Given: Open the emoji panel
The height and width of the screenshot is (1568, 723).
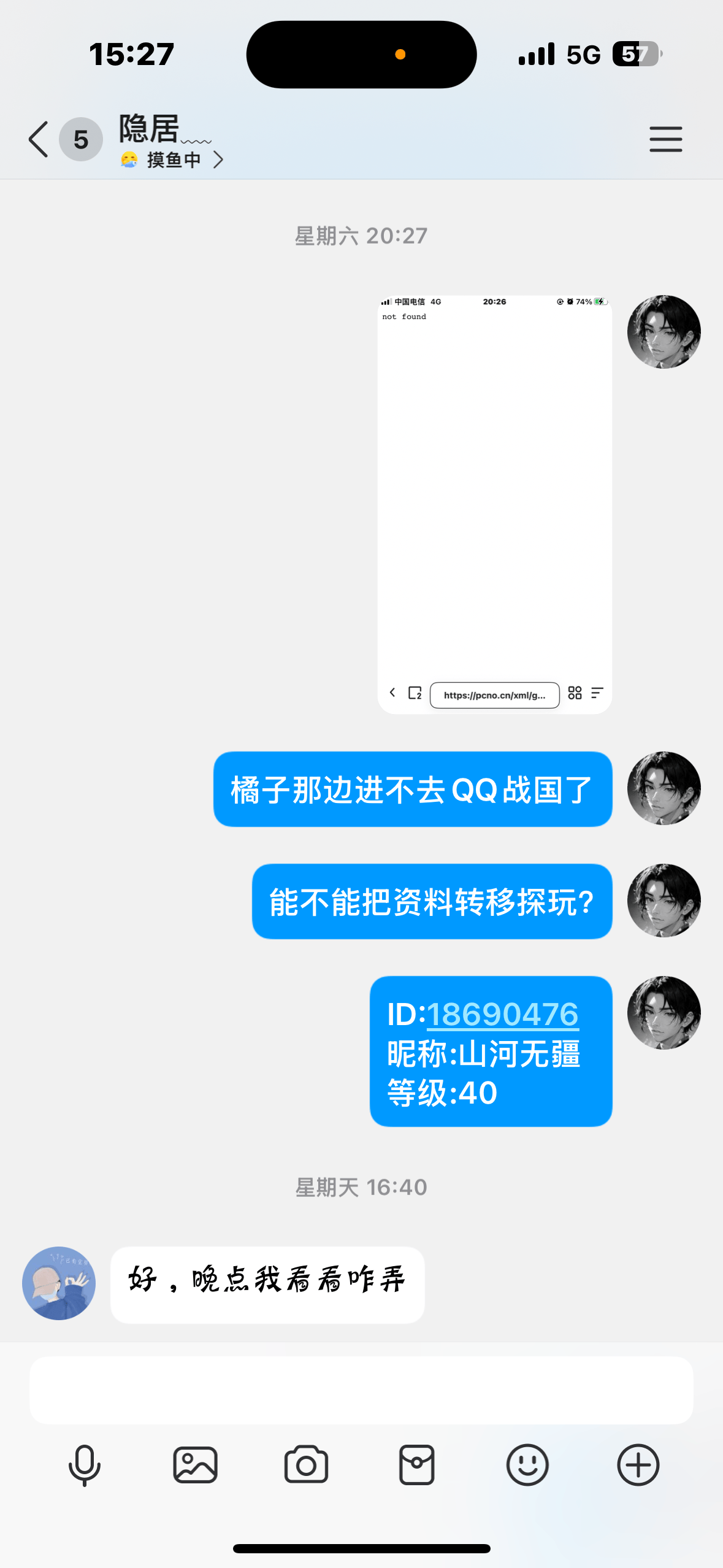Looking at the screenshot, I should coord(527,1465).
